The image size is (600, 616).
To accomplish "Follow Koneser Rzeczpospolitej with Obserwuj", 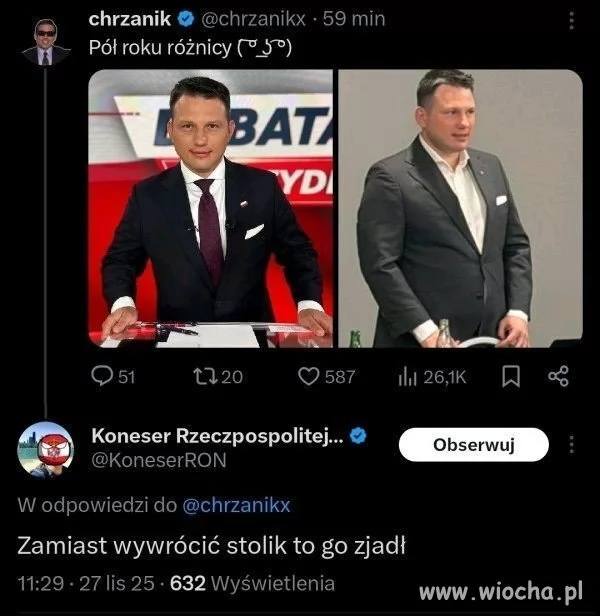I will pos(473,444).
